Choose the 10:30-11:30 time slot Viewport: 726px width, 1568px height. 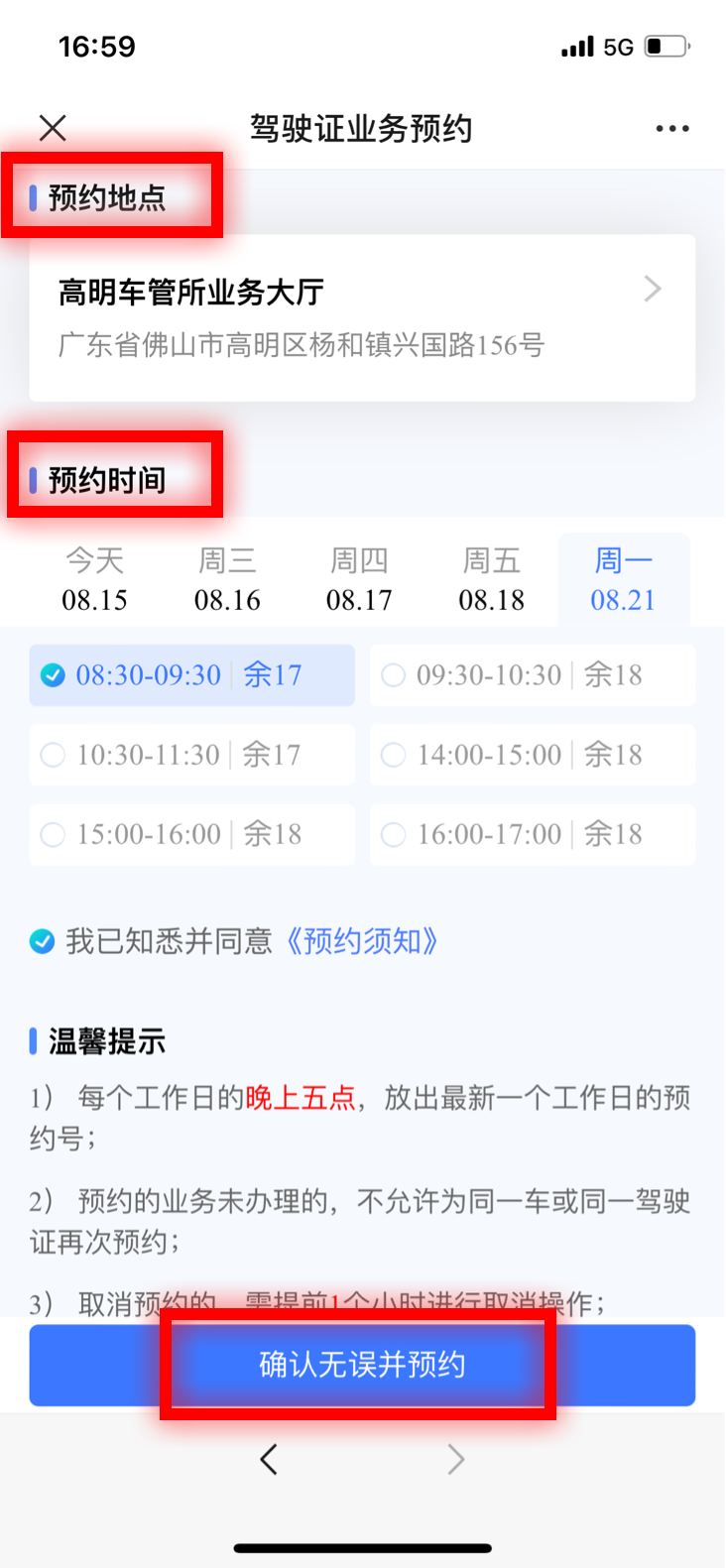[x=191, y=755]
